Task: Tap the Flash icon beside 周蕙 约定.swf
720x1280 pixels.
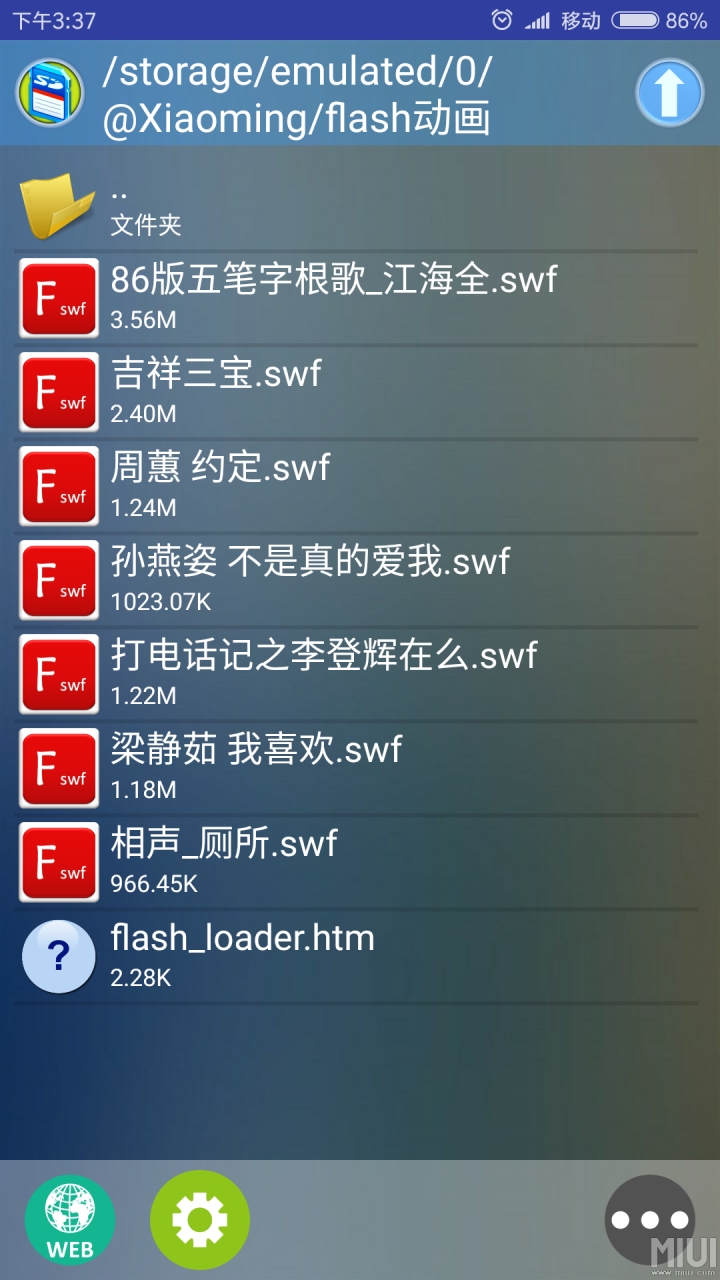Action: click(x=57, y=485)
